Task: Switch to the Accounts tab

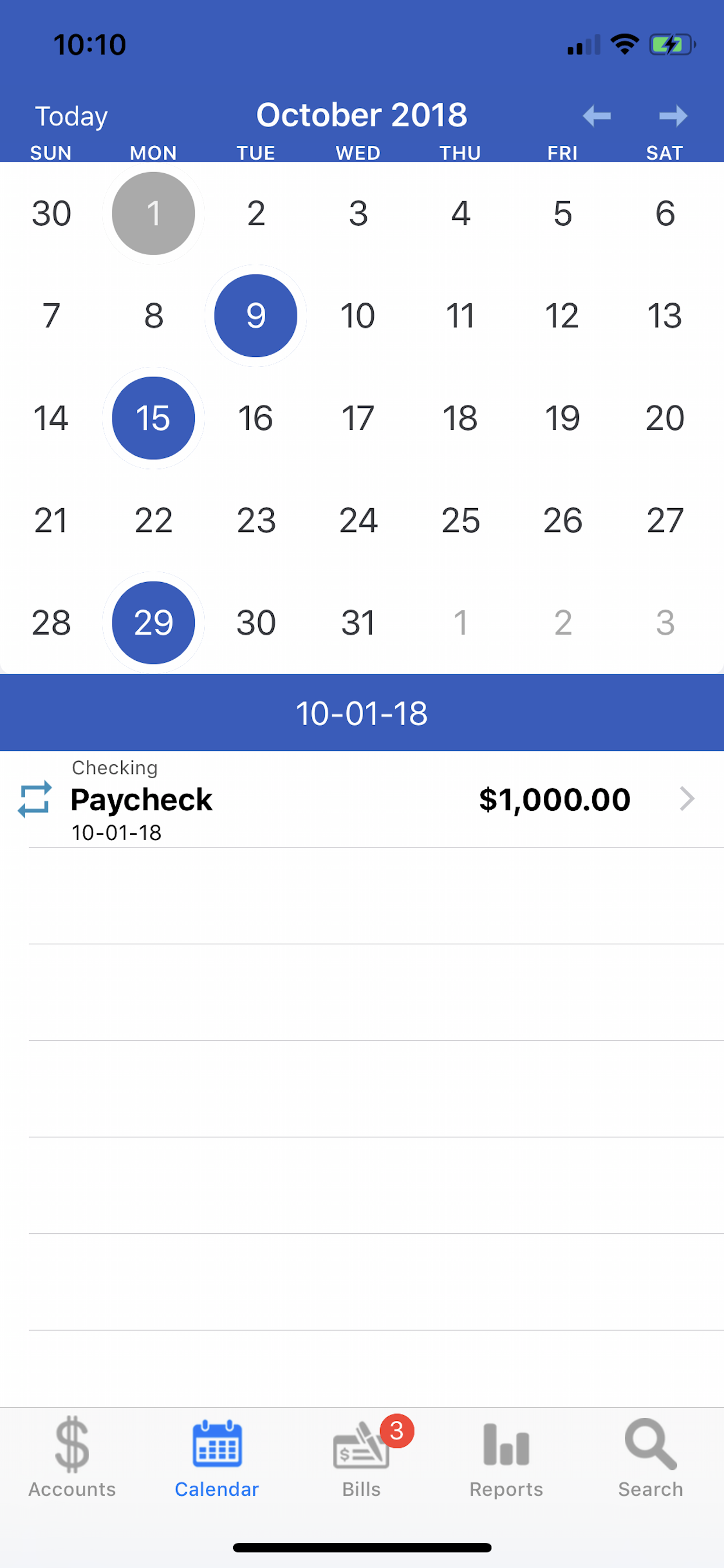Action: [72, 1457]
